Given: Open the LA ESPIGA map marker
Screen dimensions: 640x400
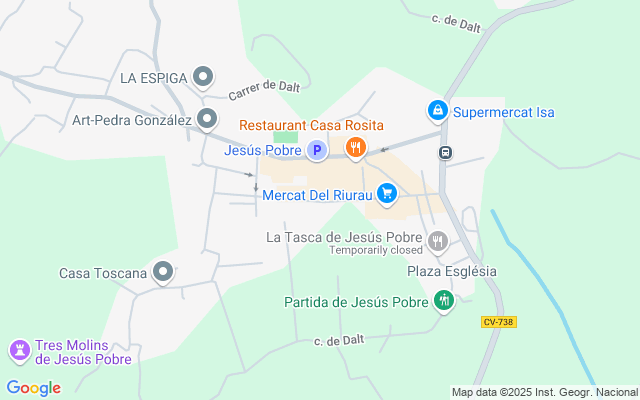Looking at the screenshot, I should pos(203,77).
